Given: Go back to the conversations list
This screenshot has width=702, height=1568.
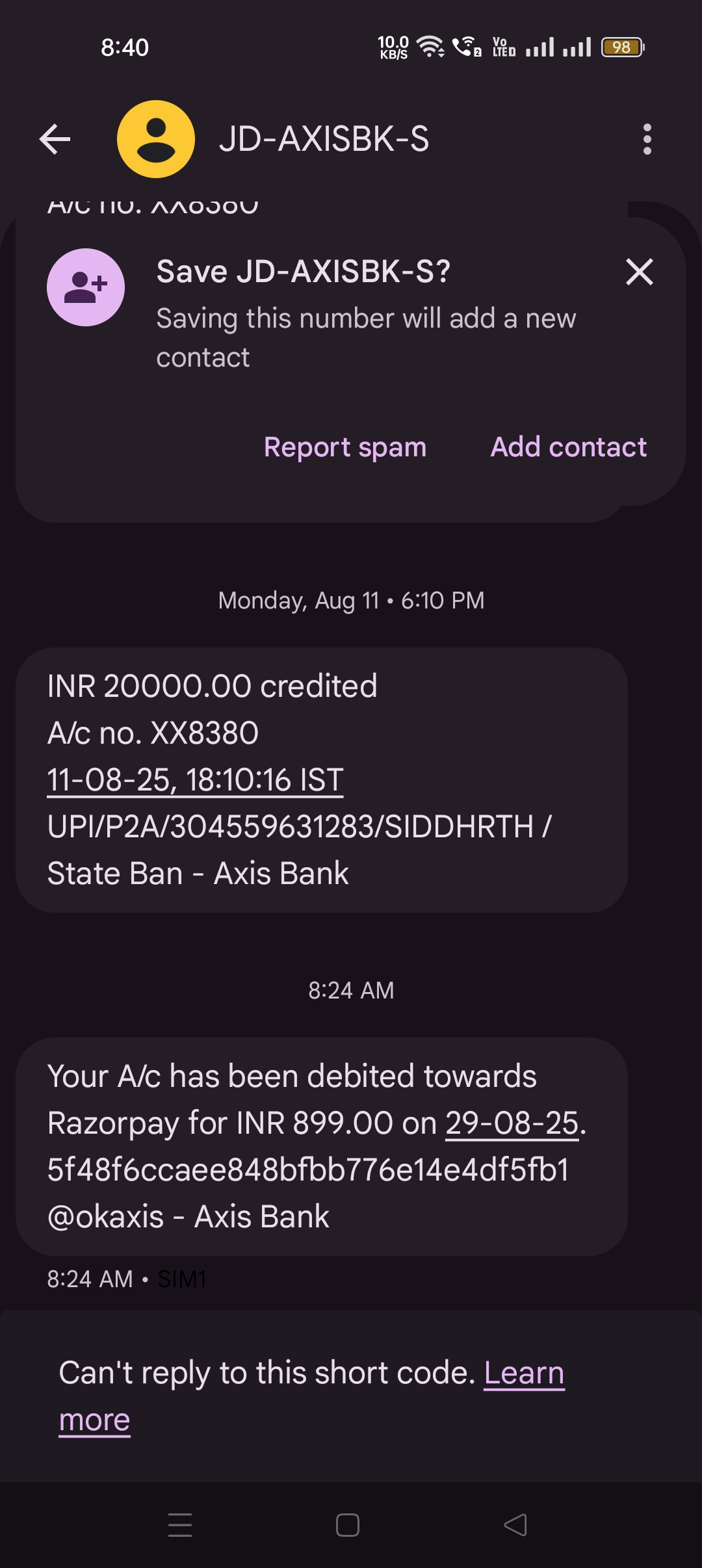Looking at the screenshot, I should (x=55, y=139).
